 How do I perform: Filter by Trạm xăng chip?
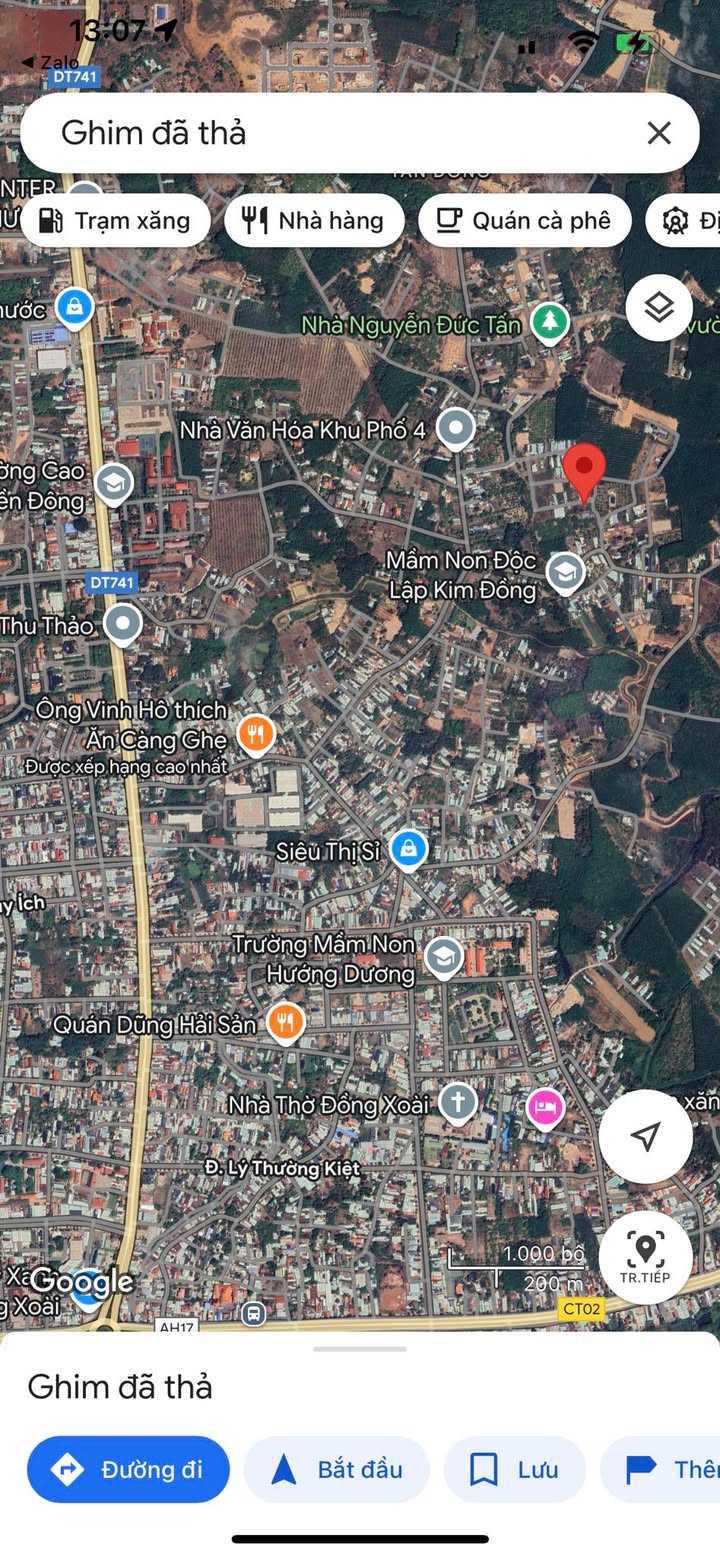point(115,221)
